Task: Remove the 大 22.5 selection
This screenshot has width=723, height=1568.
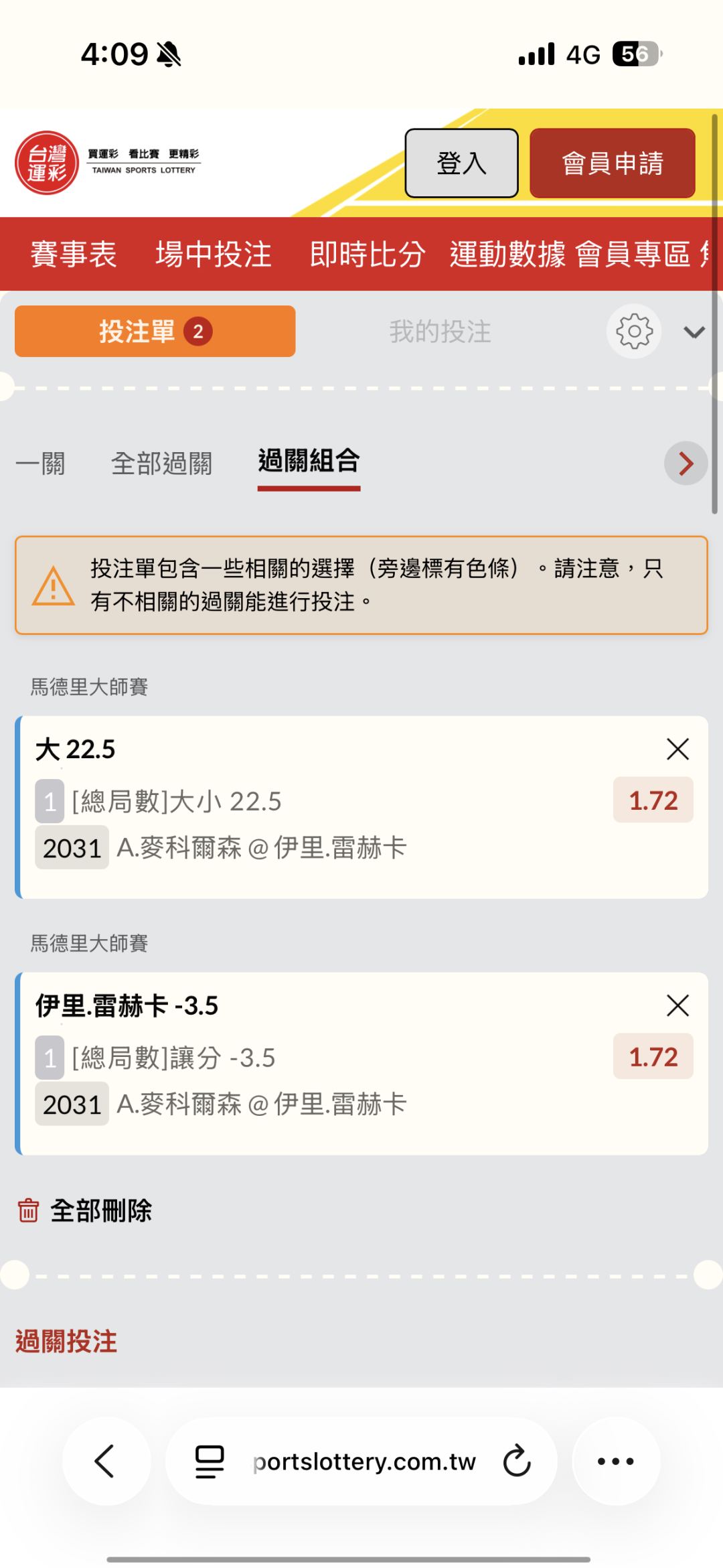Action: pyautogui.click(x=677, y=749)
